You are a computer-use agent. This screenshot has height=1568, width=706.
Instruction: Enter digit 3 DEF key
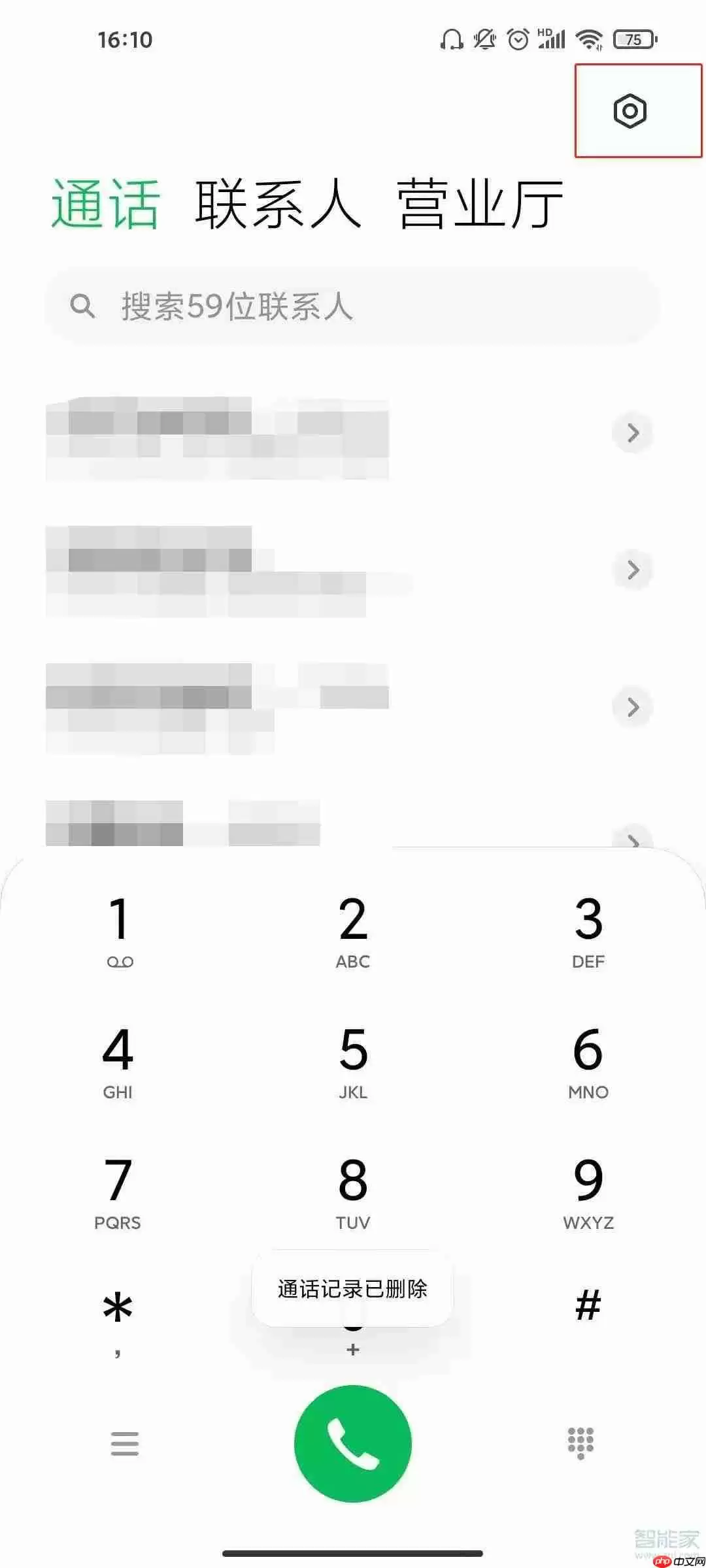tap(588, 930)
